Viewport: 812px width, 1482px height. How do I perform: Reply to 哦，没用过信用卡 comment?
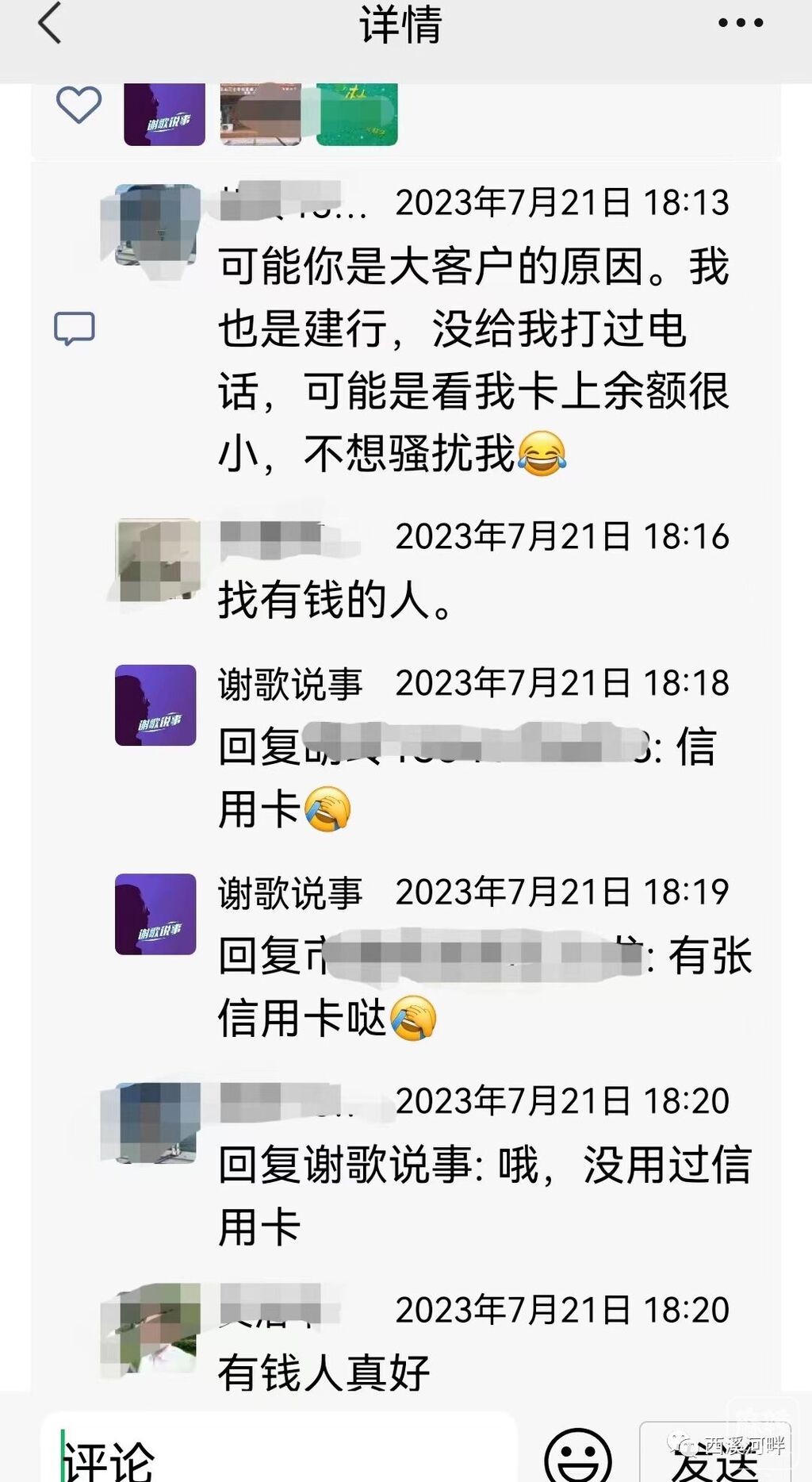(x=484, y=1196)
